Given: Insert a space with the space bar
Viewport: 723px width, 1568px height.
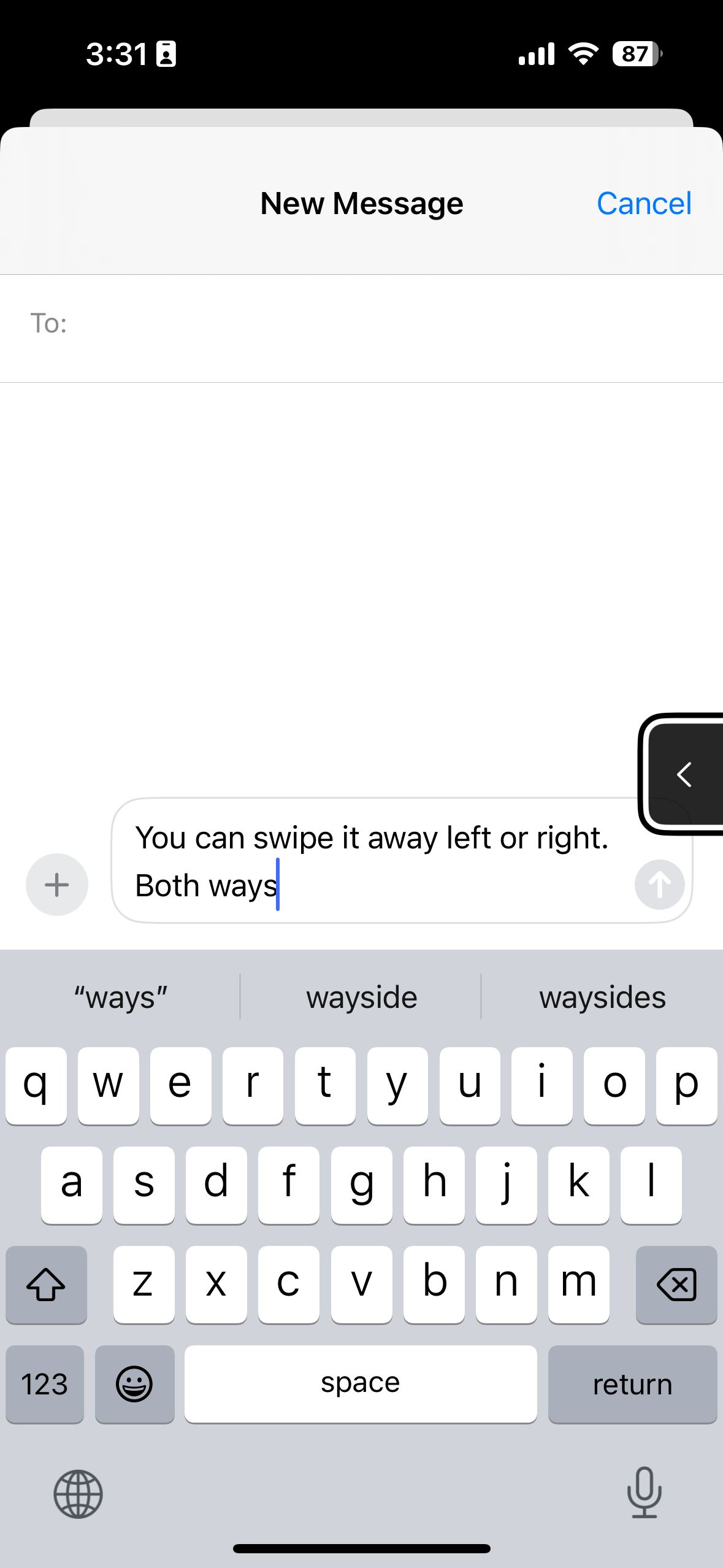Looking at the screenshot, I should click(x=361, y=1384).
